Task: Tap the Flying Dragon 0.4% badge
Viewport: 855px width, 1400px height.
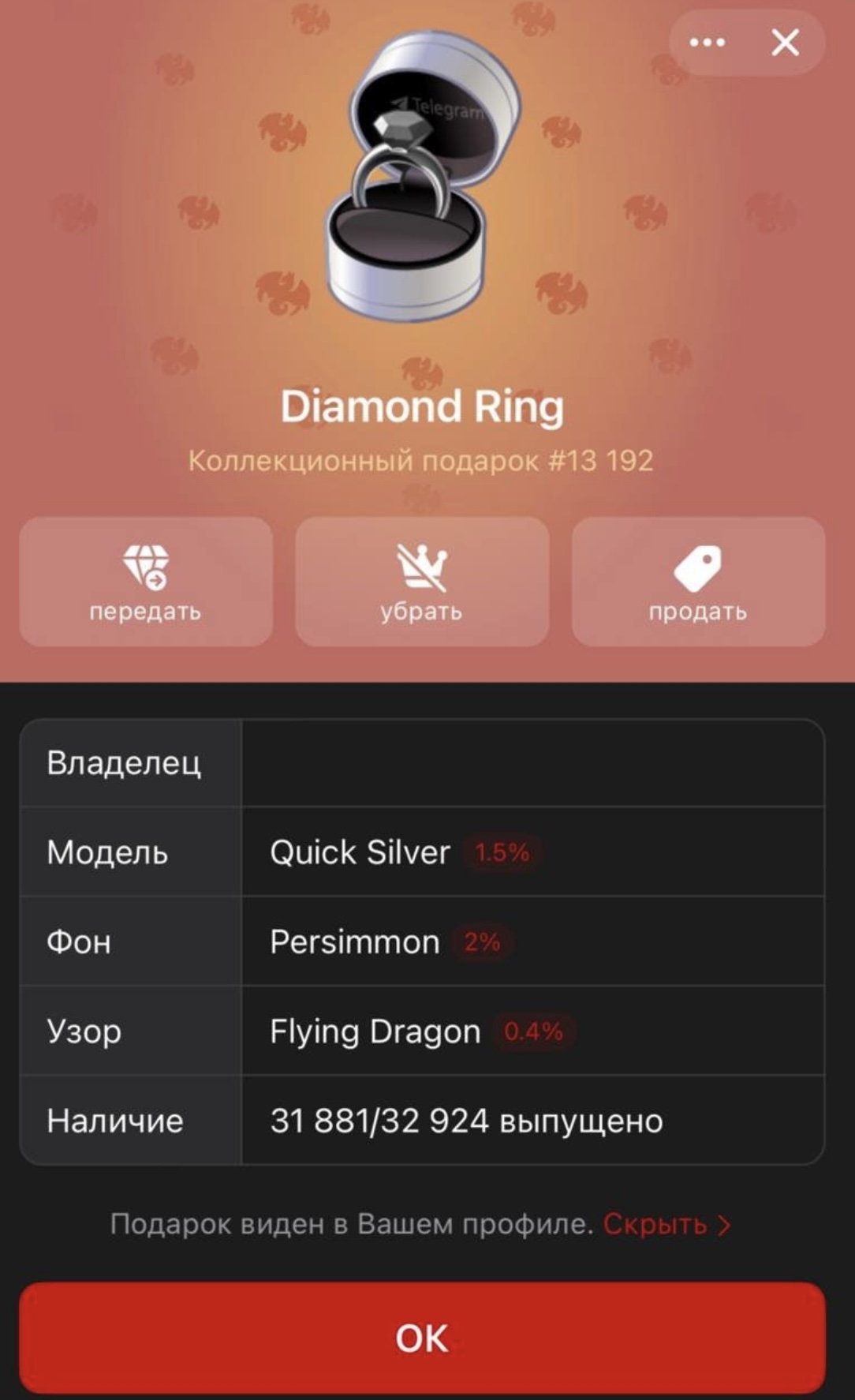Action: (x=534, y=1031)
